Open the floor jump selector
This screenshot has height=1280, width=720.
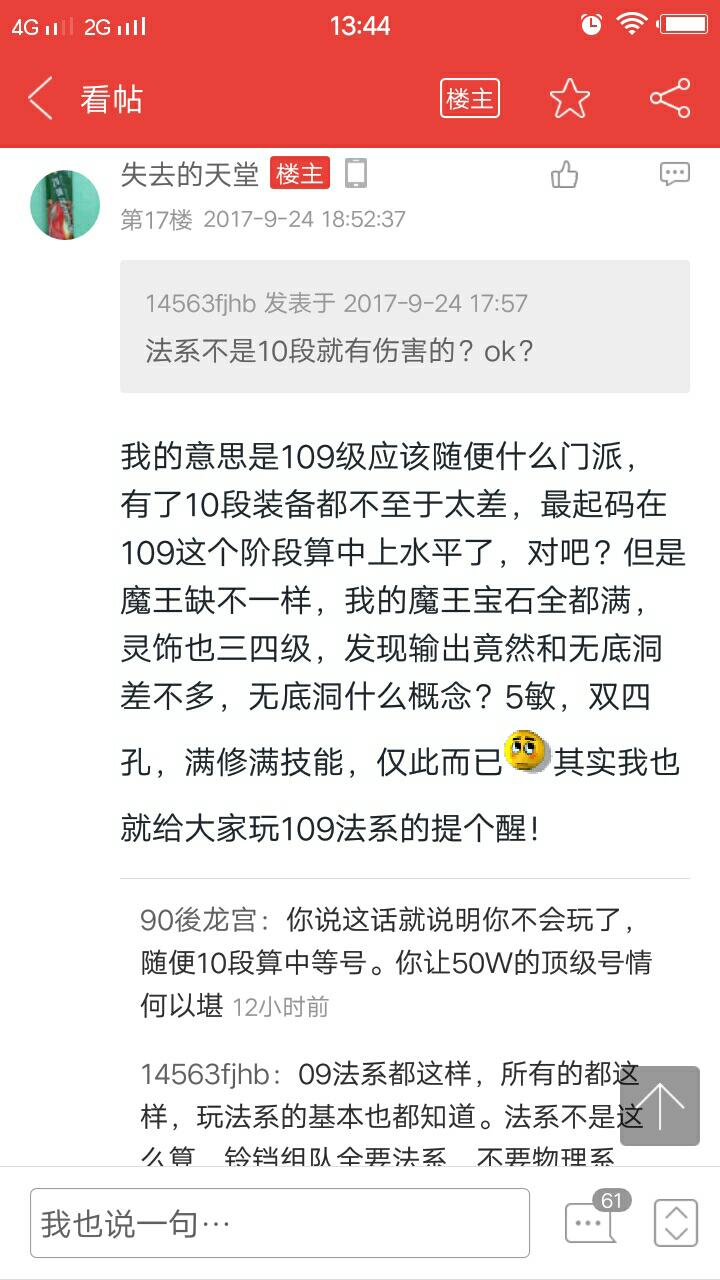tap(675, 1222)
